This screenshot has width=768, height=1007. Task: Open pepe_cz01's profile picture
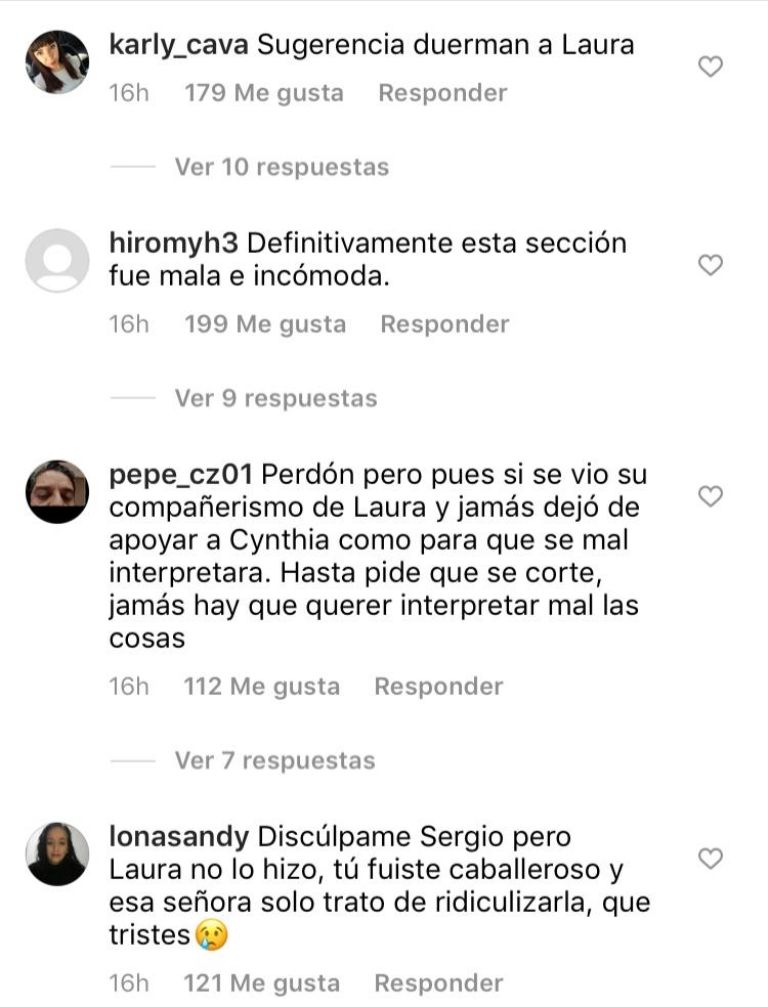(57, 491)
